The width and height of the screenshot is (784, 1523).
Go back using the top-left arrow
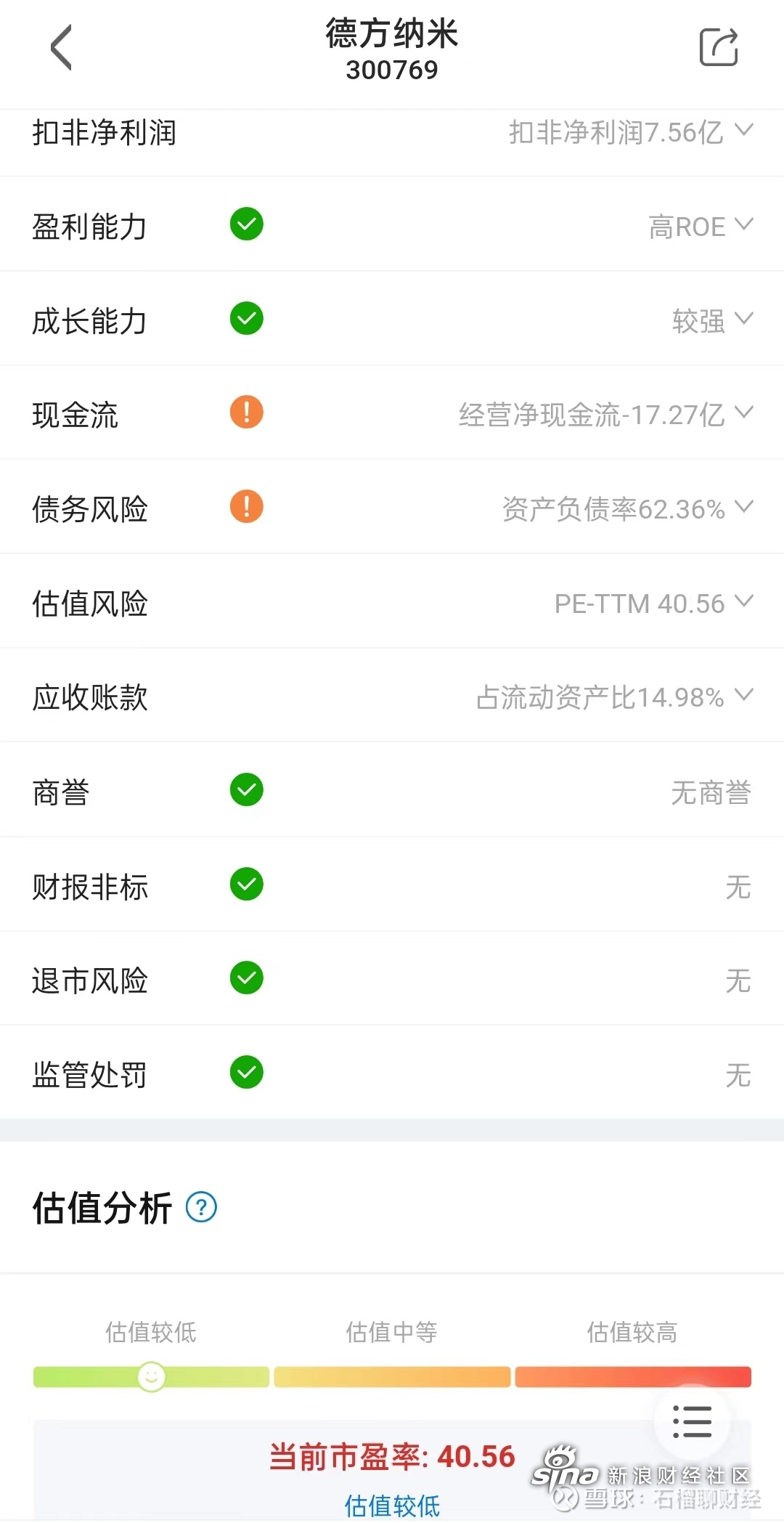pyautogui.click(x=61, y=48)
